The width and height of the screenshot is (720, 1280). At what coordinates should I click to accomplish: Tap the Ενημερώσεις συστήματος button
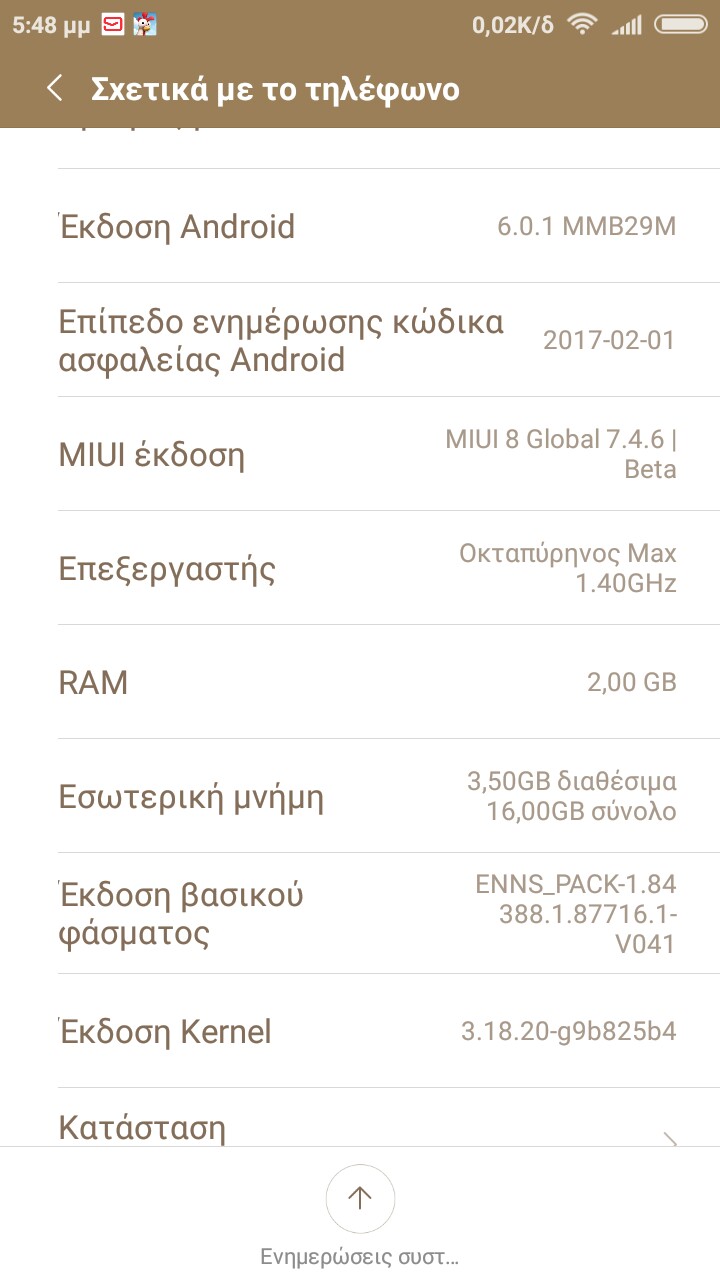click(360, 1199)
